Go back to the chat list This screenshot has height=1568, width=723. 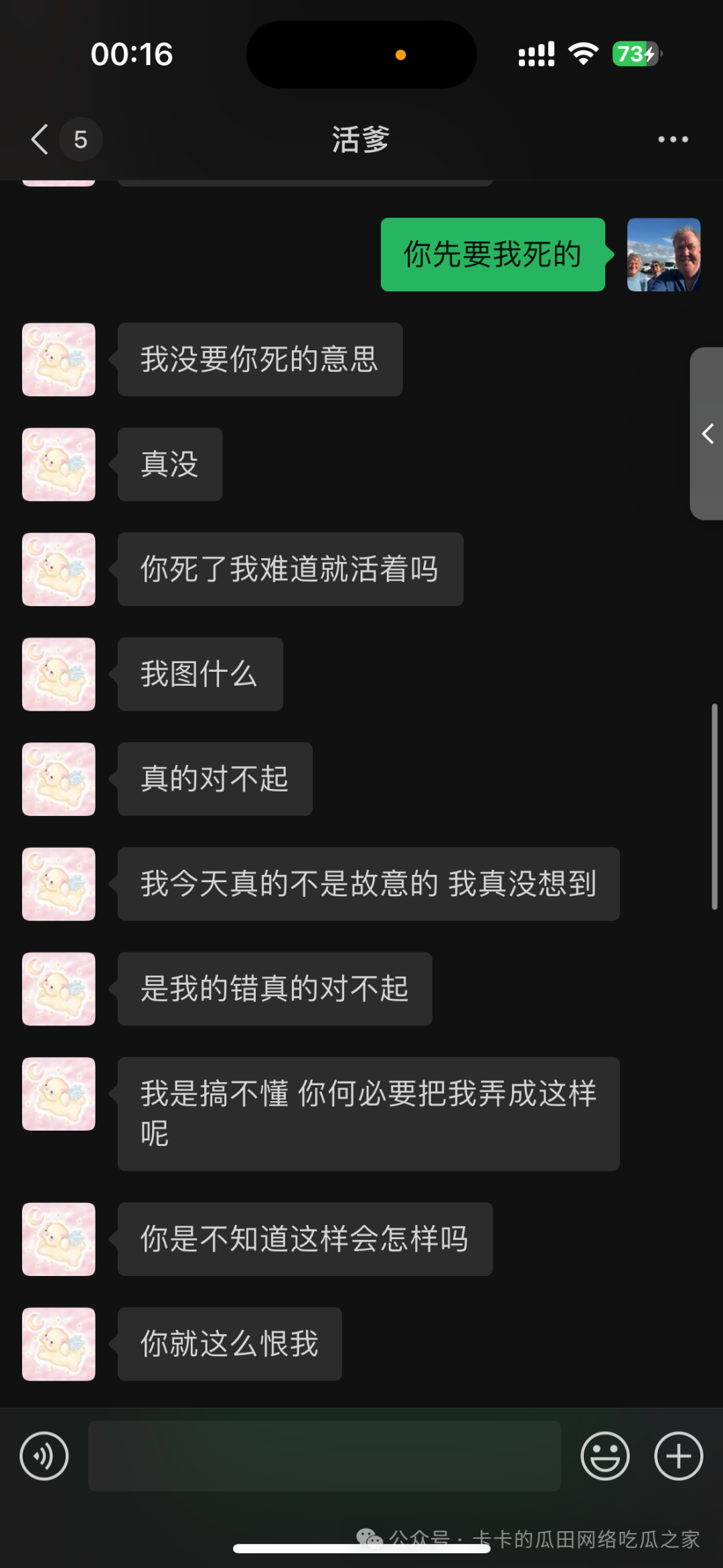point(40,139)
